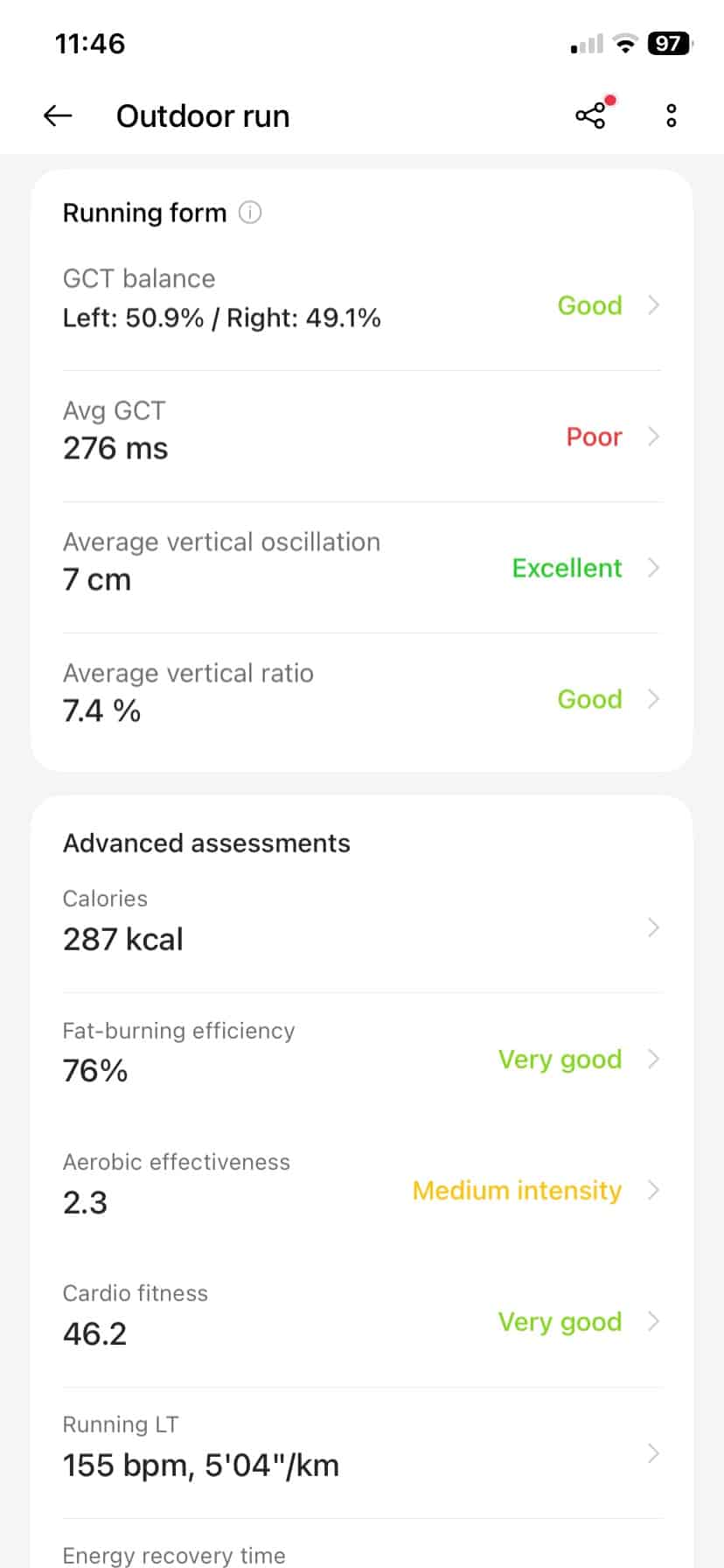View Cardio fitness details
The image size is (724, 1568).
click(361, 1320)
